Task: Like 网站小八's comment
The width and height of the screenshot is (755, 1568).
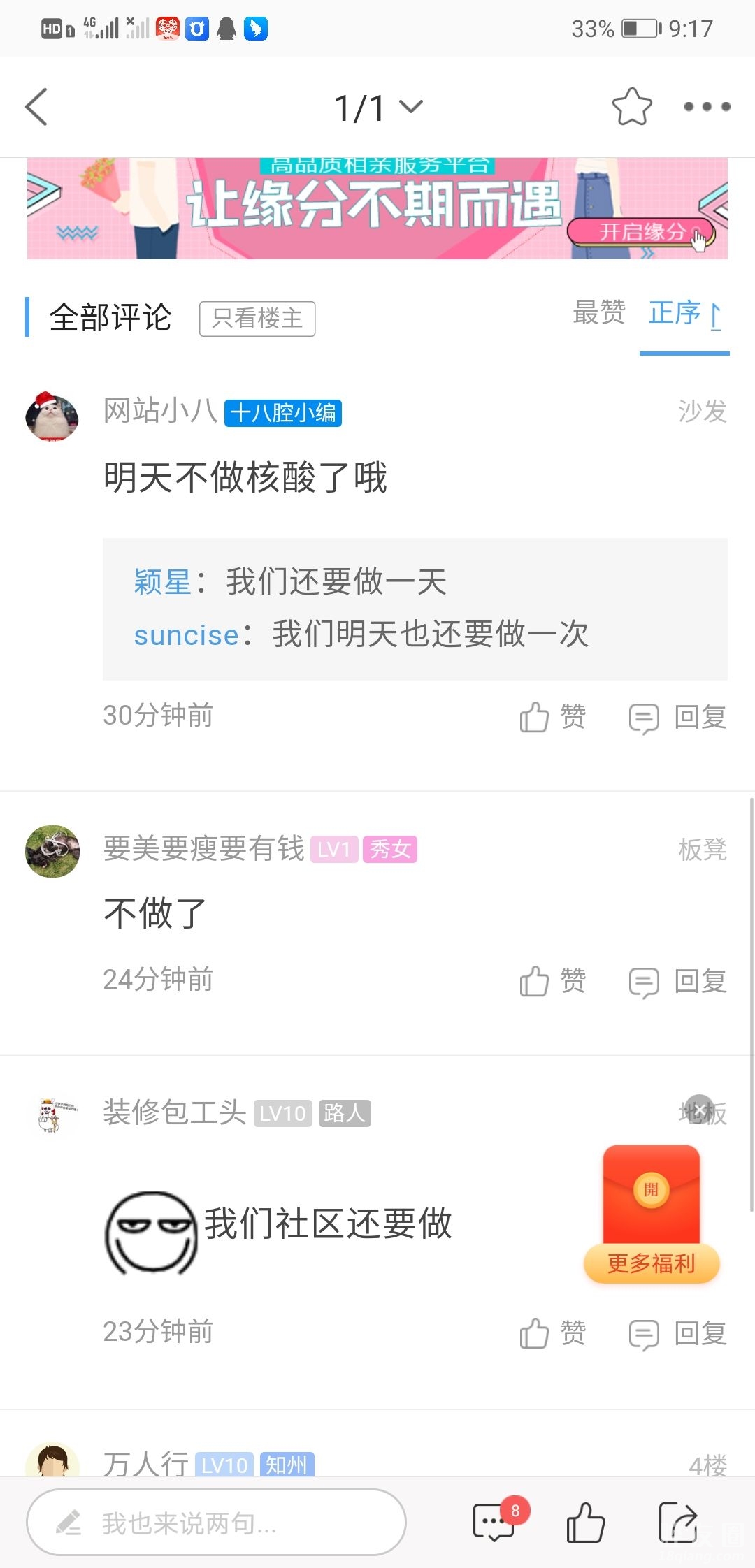Action: tap(552, 717)
